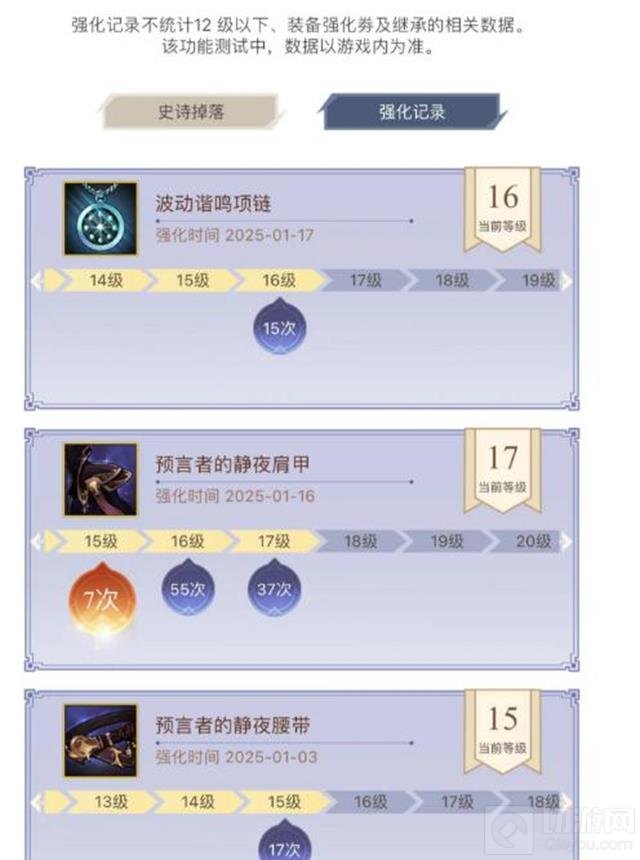Show higher levels for 预言者的静夜腰带
The image size is (640, 860).
[568, 802]
